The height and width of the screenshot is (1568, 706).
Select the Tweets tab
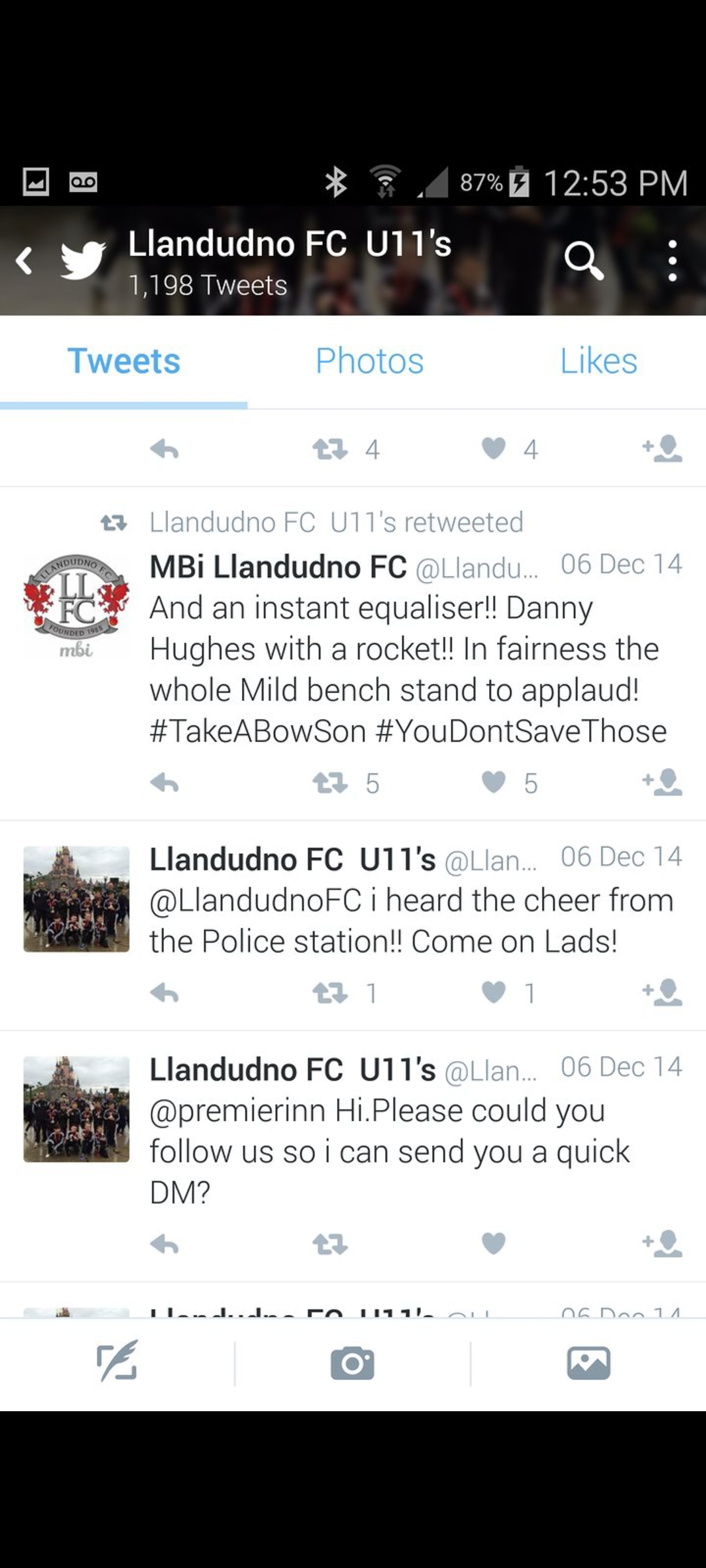[124, 361]
